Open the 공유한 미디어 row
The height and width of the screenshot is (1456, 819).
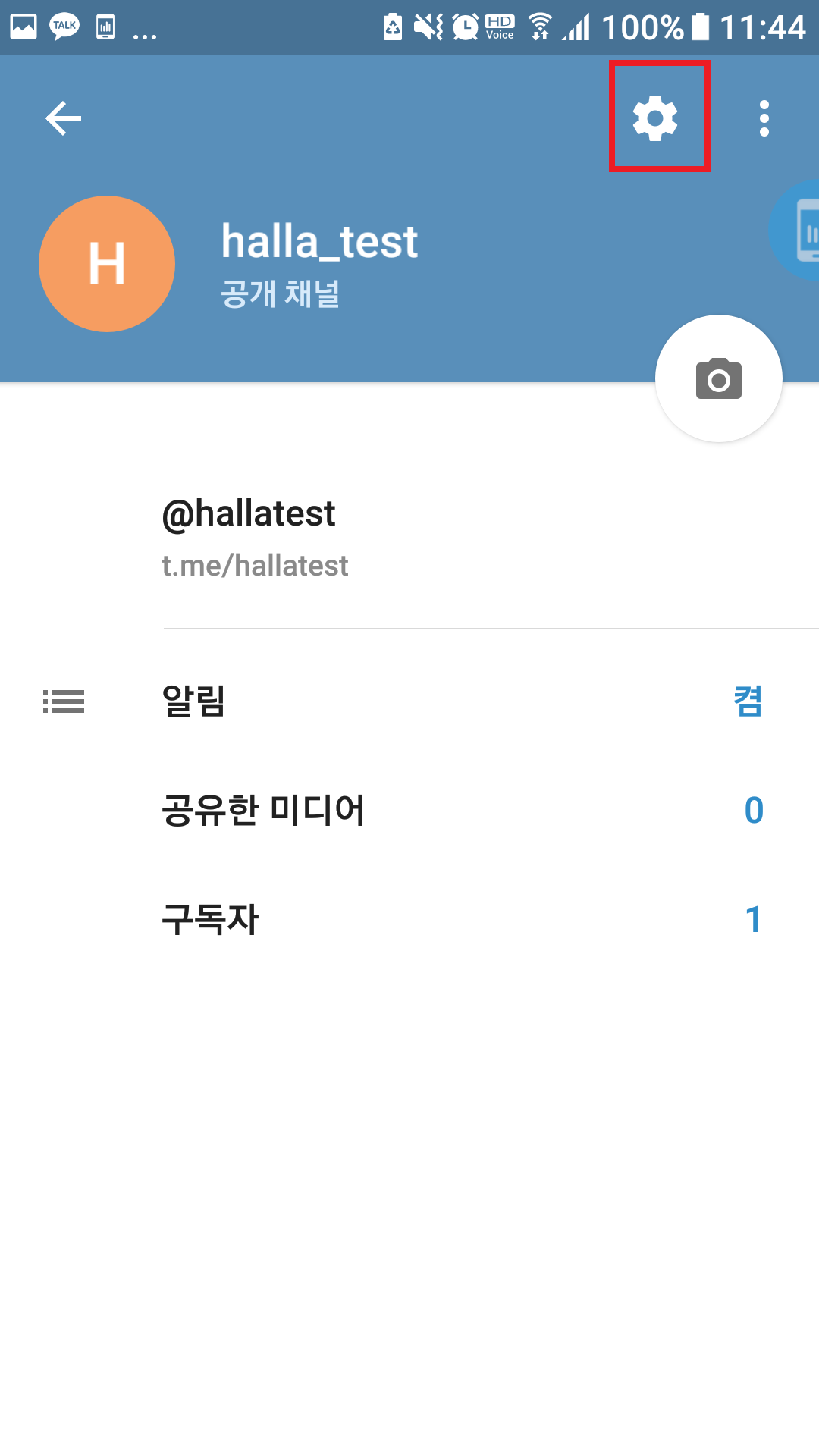click(409, 810)
